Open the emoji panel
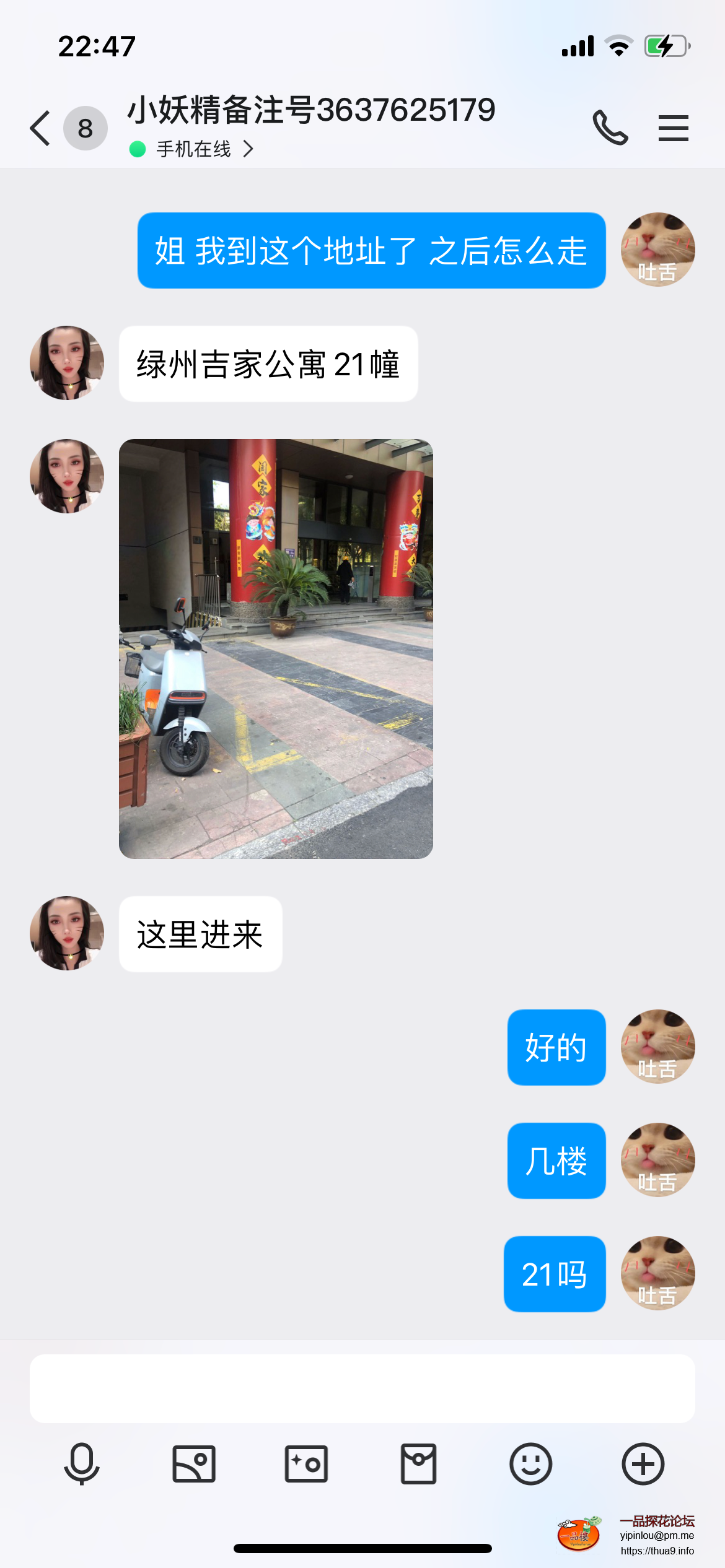 [x=530, y=1464]
